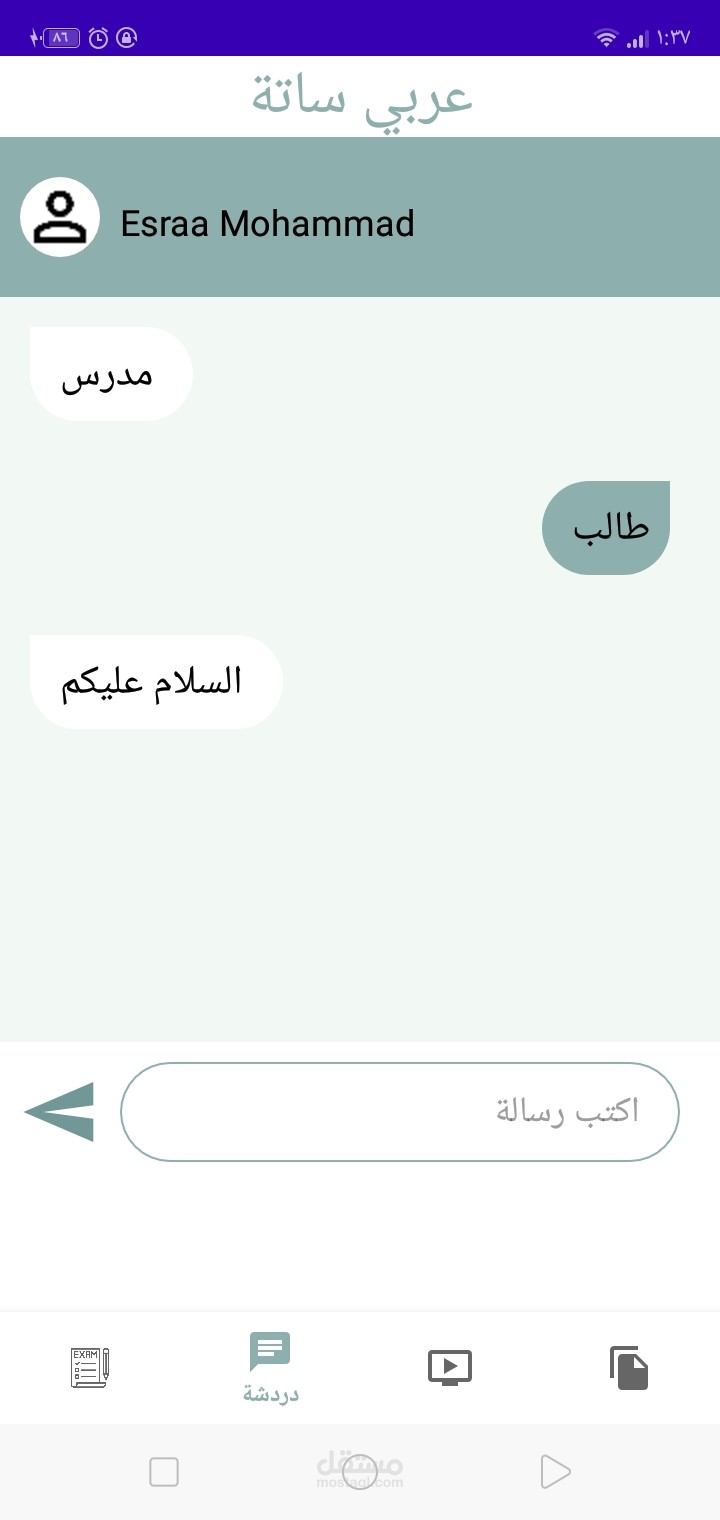Tap the send message arrow icon
The height and width of the screenshot is (1520, 720).
pos(60,1112)
